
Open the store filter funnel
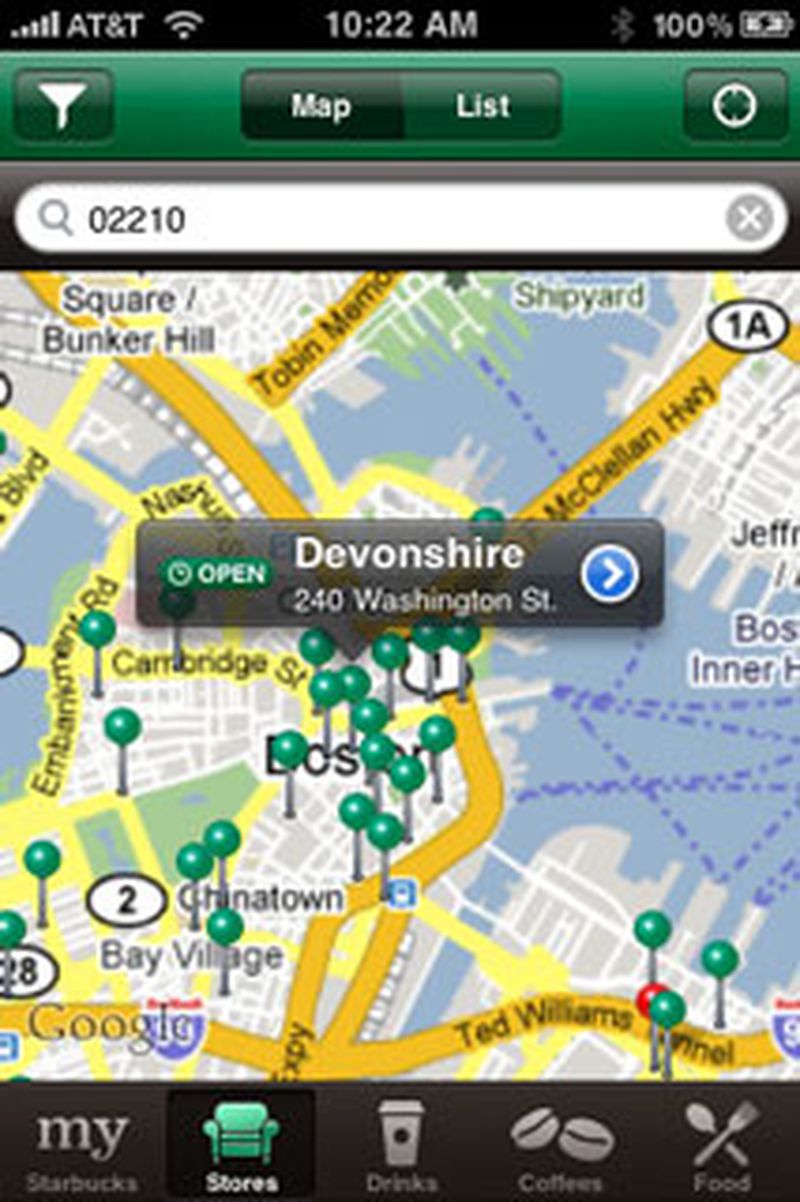(x=63, y=106)
